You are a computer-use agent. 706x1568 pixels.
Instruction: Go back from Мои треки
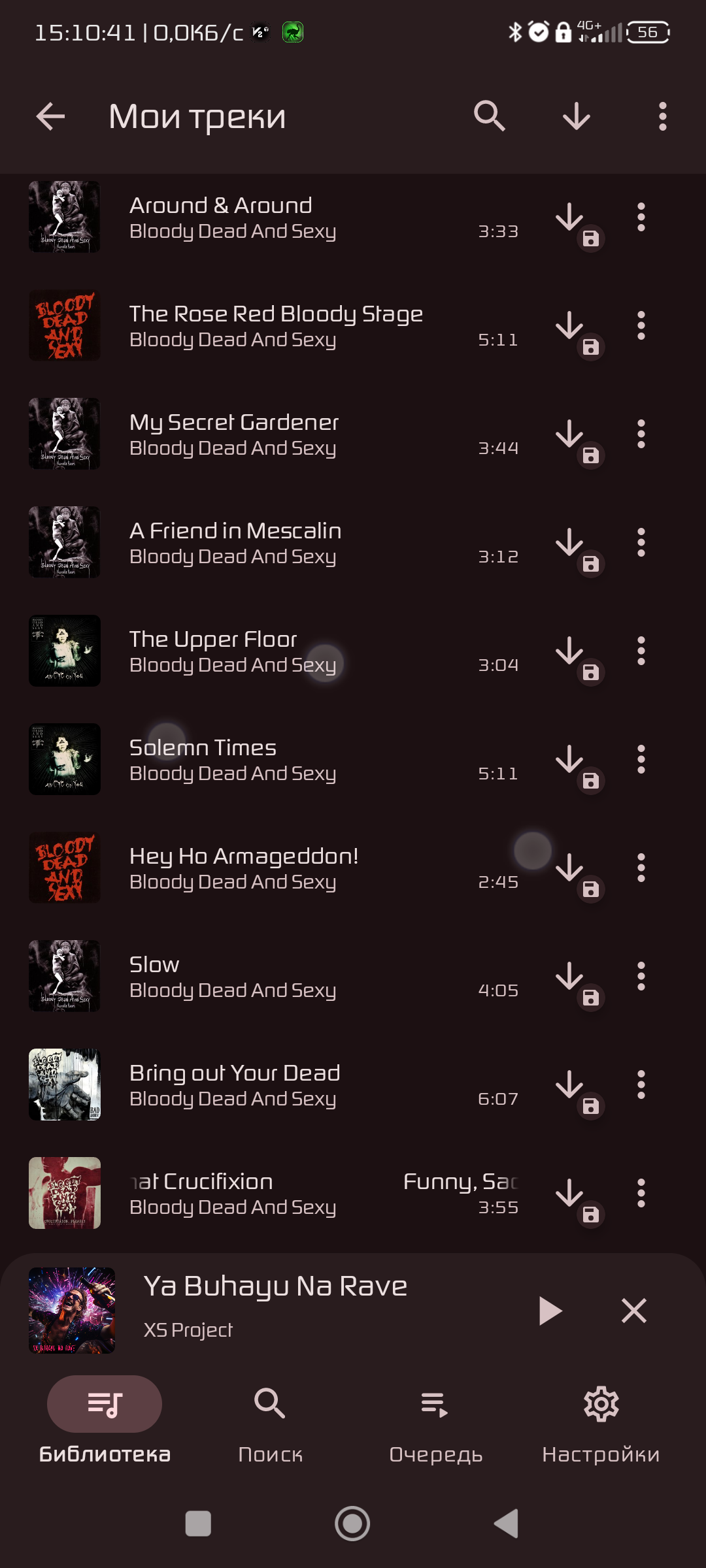(x=50, y=117)
